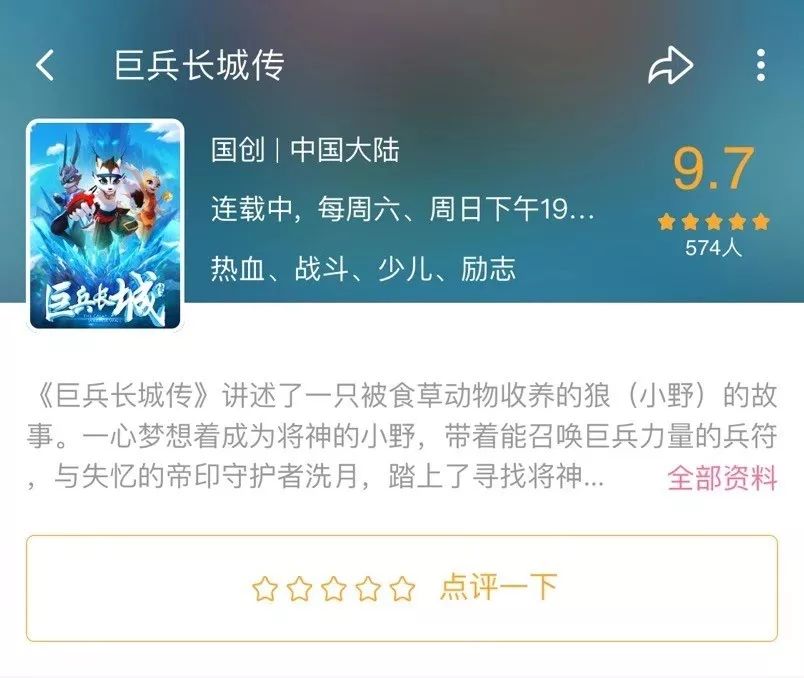View 全部资料 details
This screenshot has width=804, height=678.
point(722,478)
